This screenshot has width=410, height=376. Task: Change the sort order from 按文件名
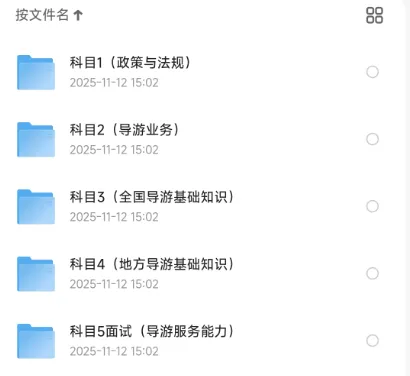click(x=49, y=15)
